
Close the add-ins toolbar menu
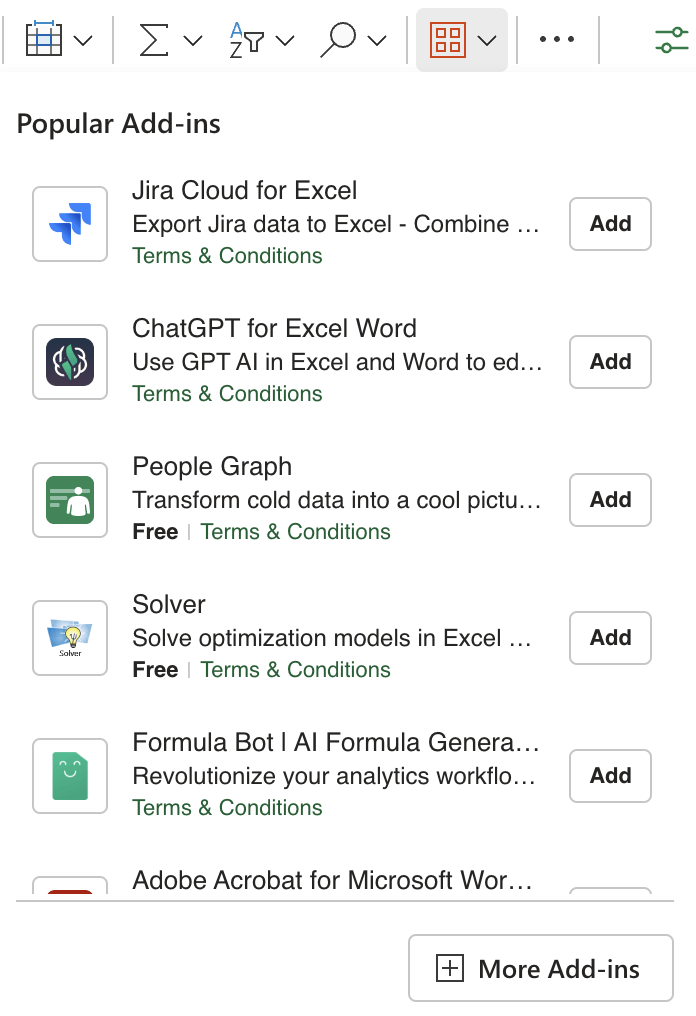[462, 40]
